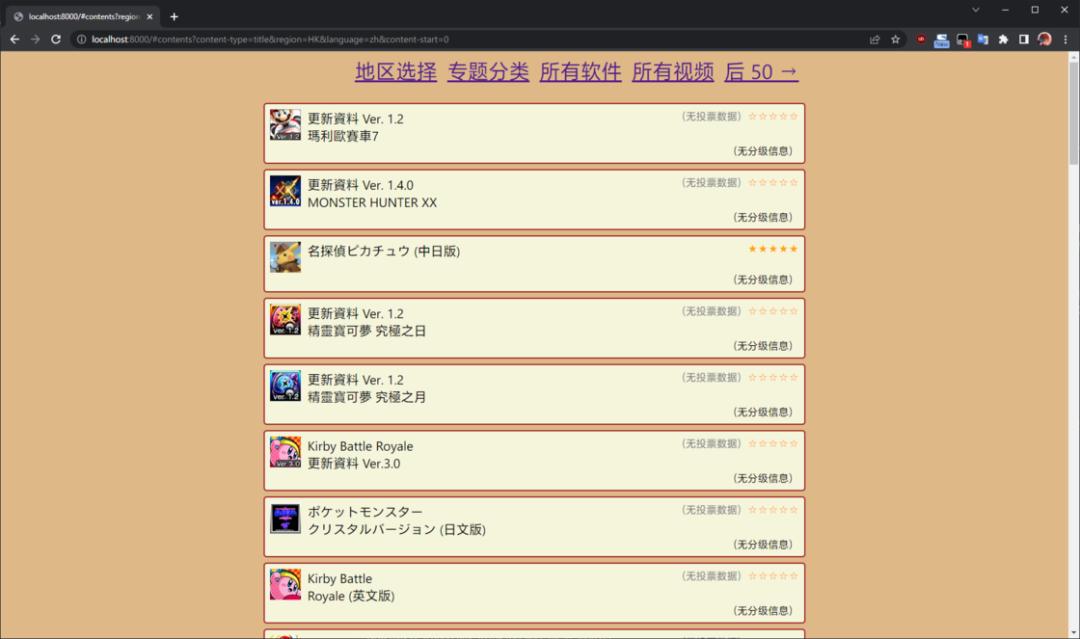
Task: Open the ポケットモンスター クリスタルバージョン card
Action: (x=534, y=527)
